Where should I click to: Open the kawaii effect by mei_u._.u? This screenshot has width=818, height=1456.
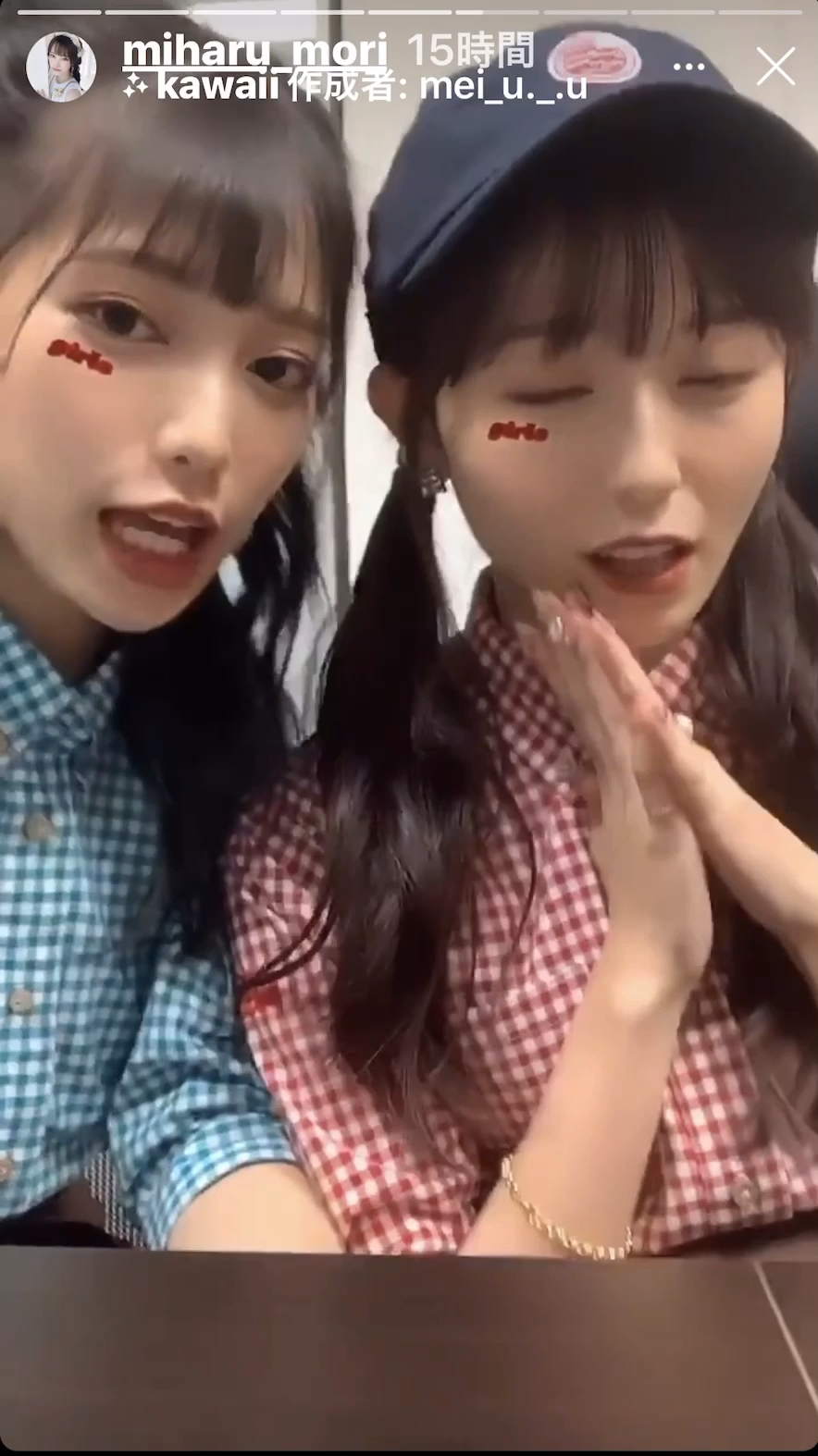356,87
